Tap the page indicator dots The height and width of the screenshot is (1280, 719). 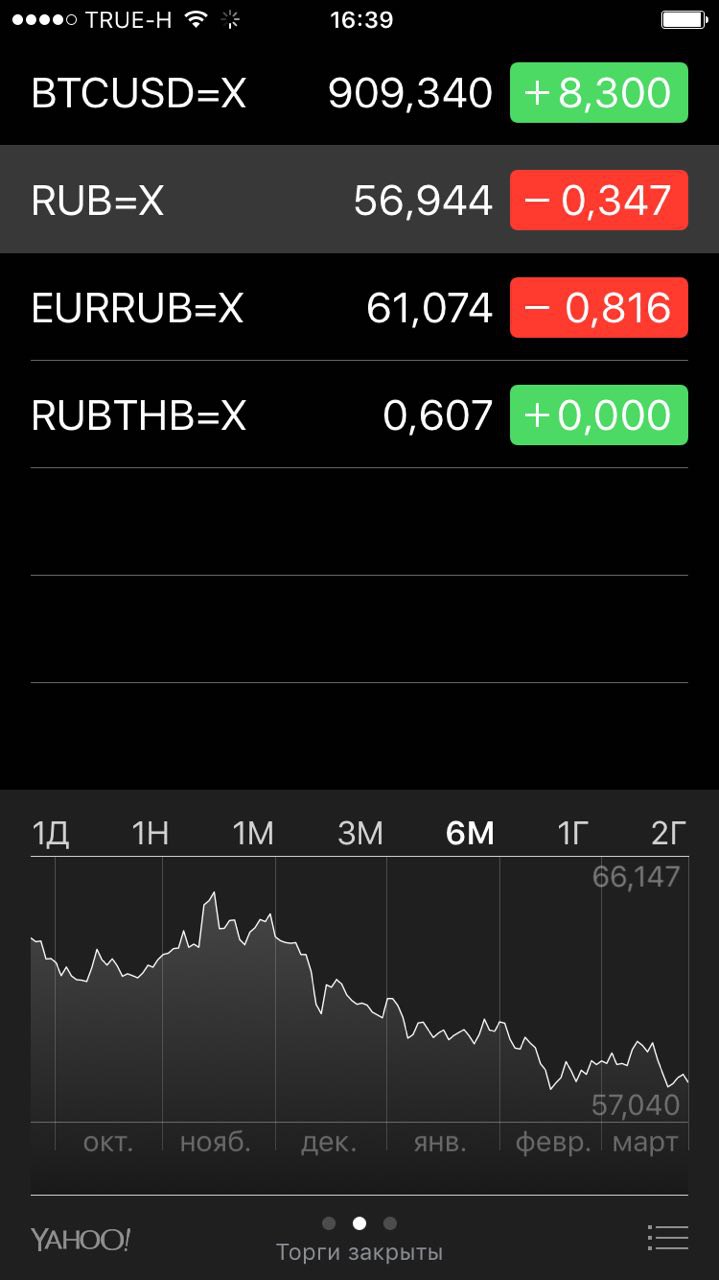tap(359, 1223)
